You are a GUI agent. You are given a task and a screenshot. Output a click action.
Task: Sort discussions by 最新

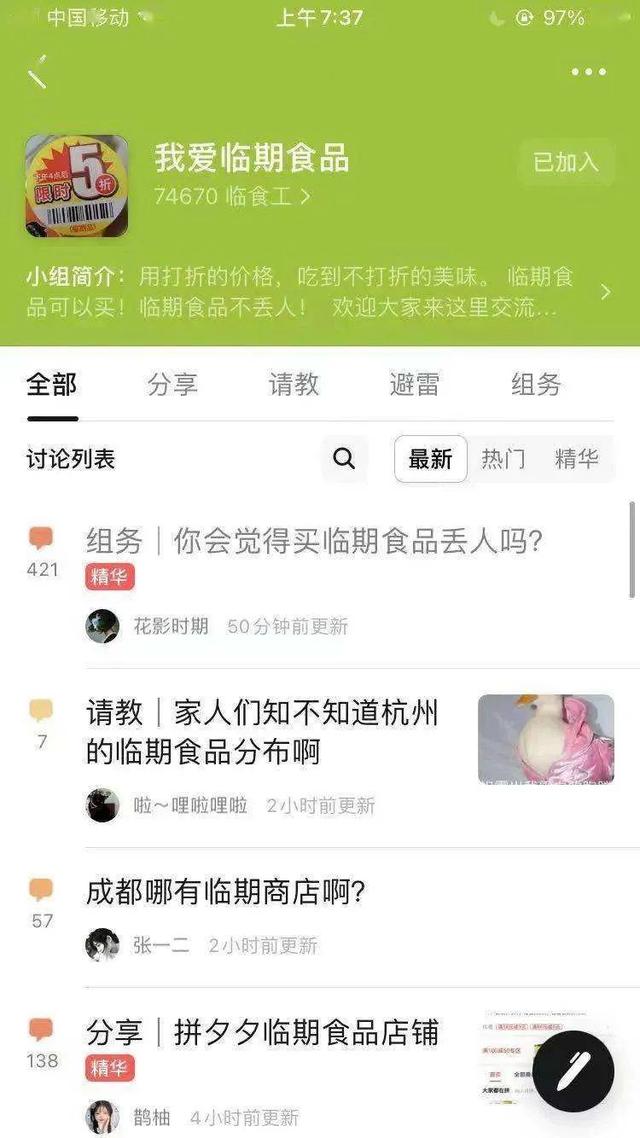pyautogui.click(x=430, y=459)
